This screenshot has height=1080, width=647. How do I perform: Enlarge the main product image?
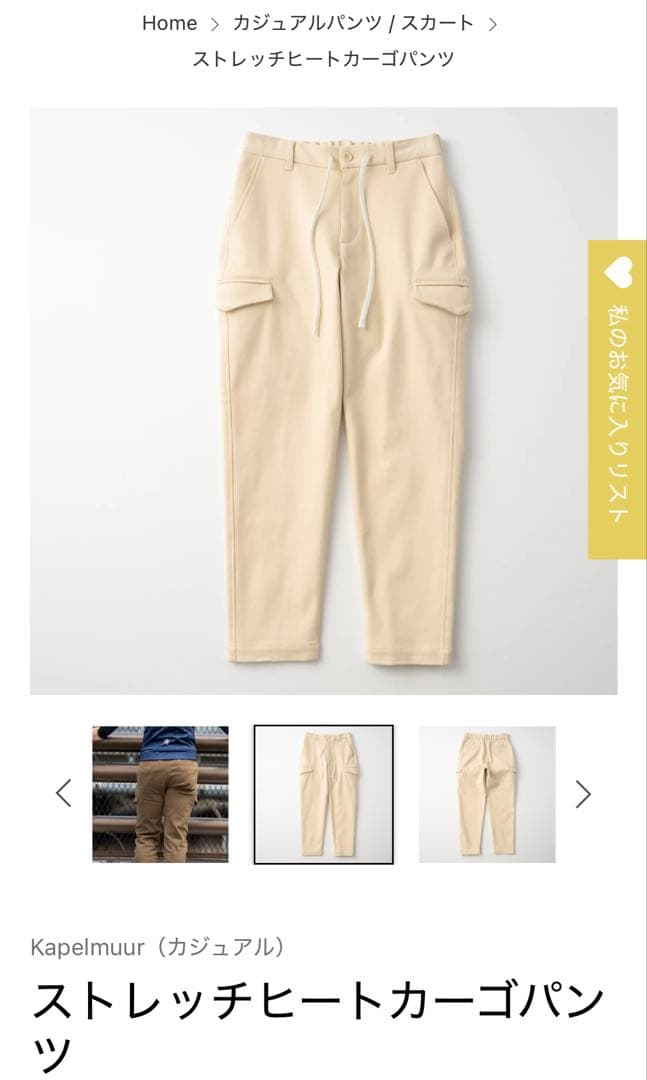[323, 400]
